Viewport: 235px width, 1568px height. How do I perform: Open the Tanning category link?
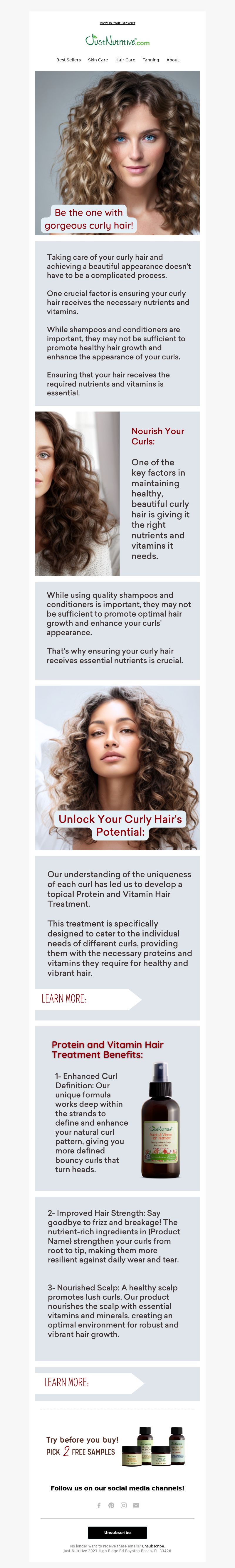(x=150, y=60)
